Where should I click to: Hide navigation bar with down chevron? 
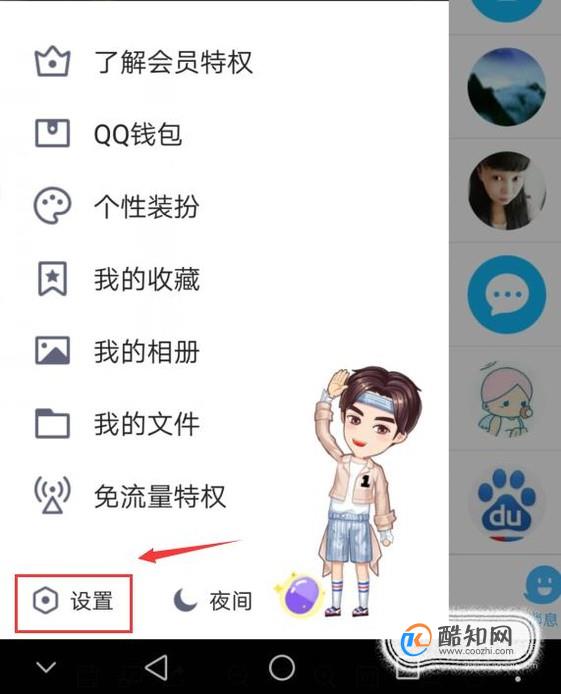[x=46, y=667]
